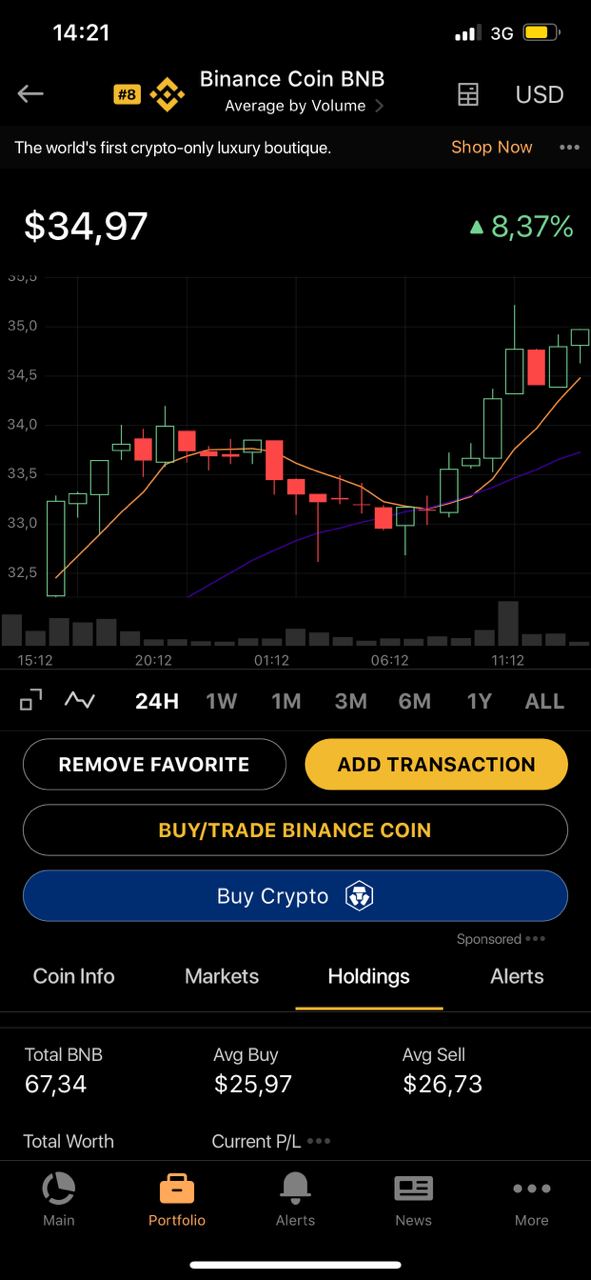Go back using the top-left arrow

point(30,94)
